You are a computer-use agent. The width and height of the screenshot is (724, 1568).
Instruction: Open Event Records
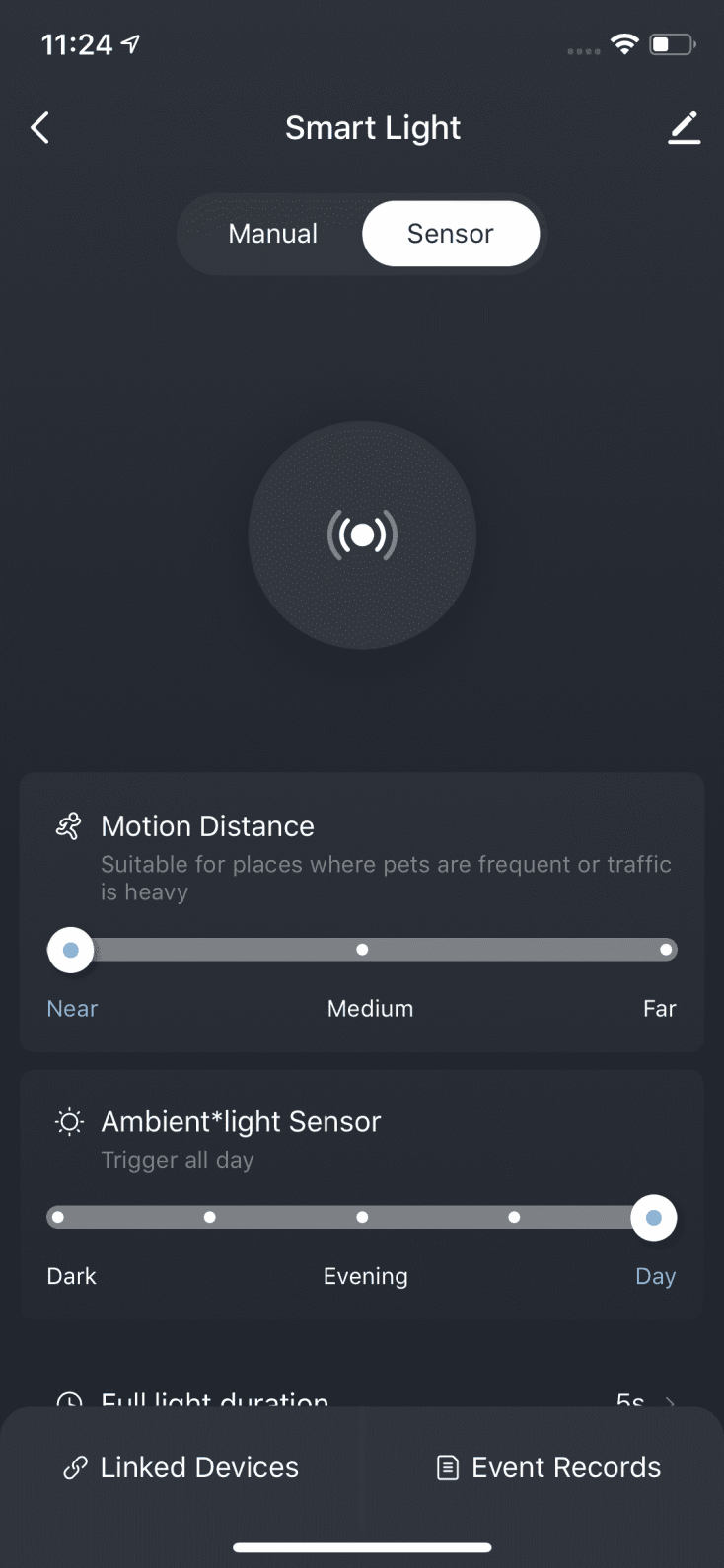click(547, 1467)
